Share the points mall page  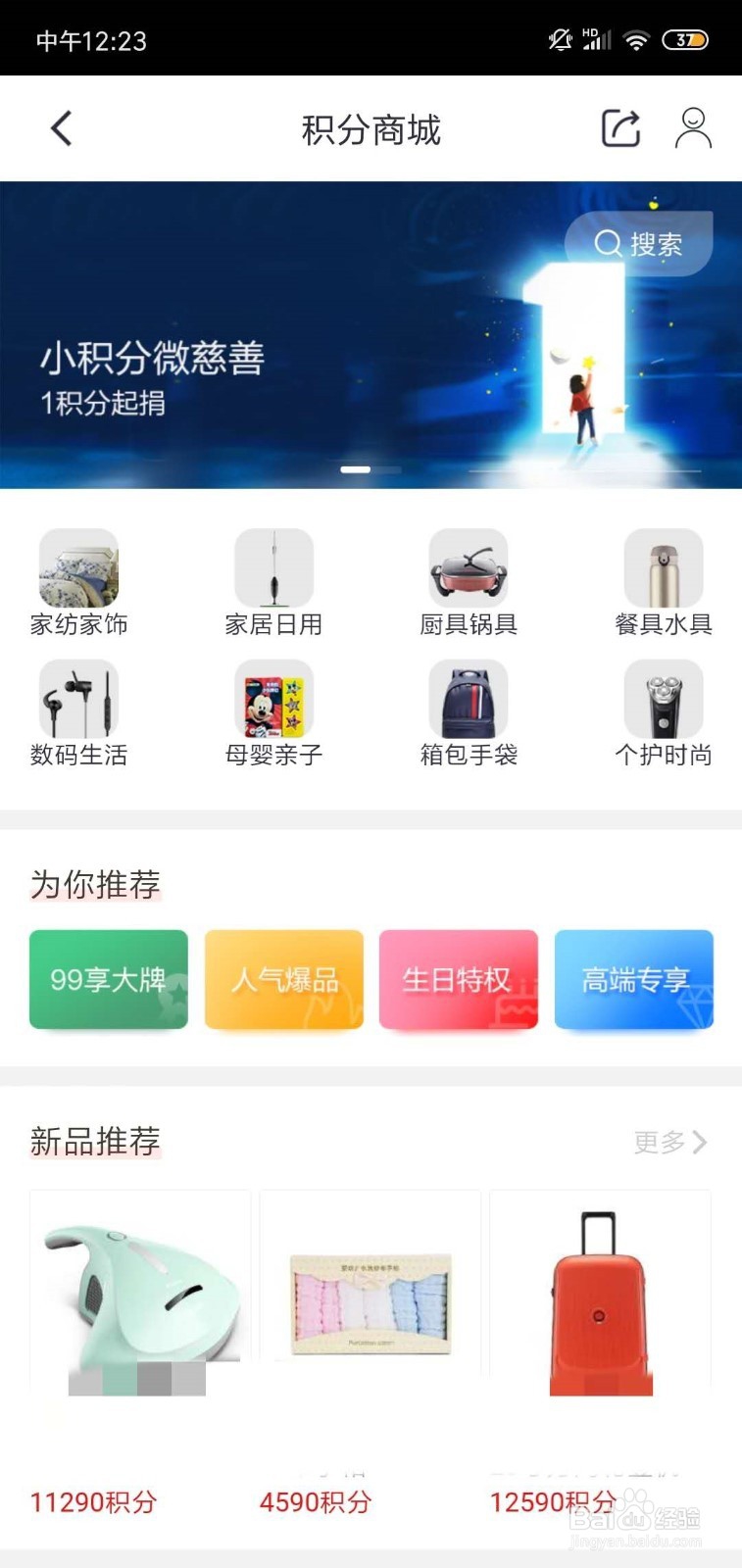click(620, 128)
